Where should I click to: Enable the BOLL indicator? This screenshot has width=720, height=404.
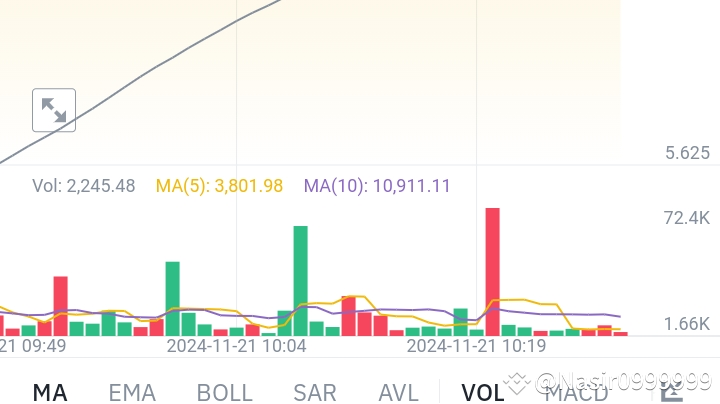tap(225, 393)
